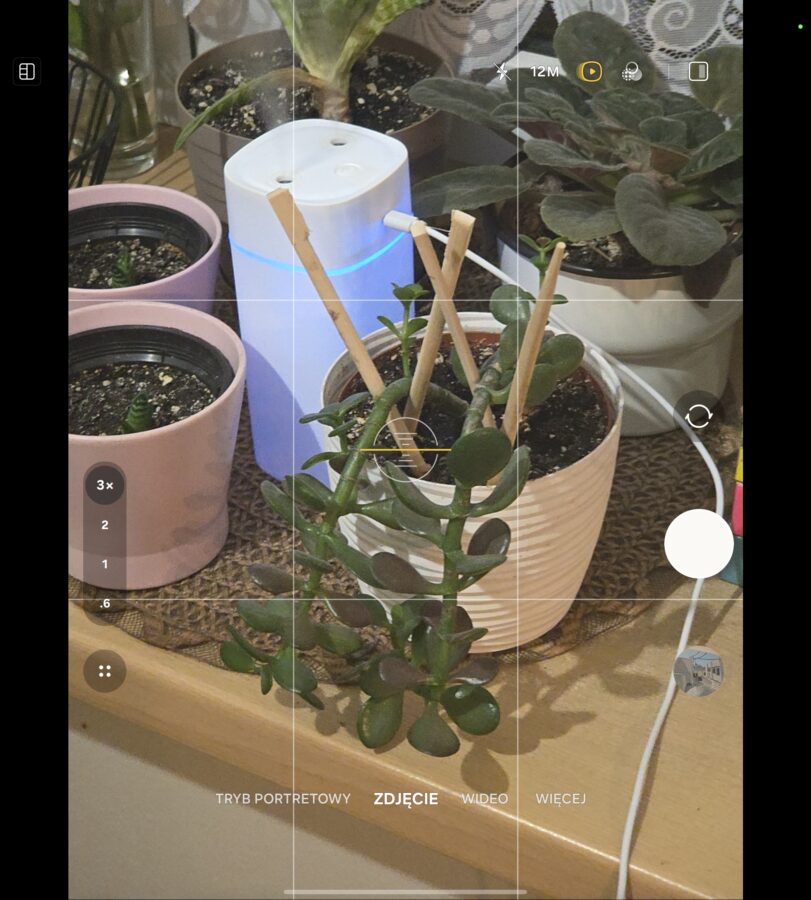Image resolution: width=811 pixels, height=900 pixels.
Task: Open the capture view panel icon
Action: tap(27, 72)
